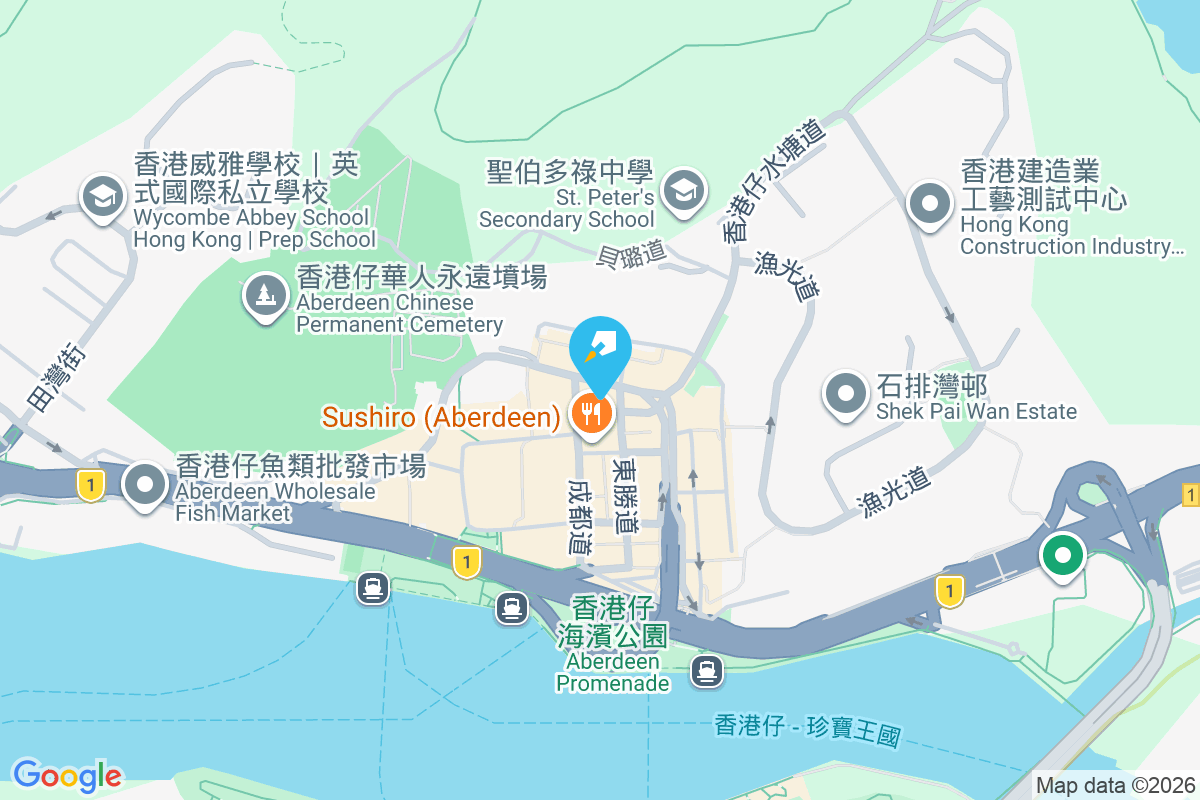Open St. Peter's Secondary School marker
Screen dimensions: 1200x800
(685, 189)
